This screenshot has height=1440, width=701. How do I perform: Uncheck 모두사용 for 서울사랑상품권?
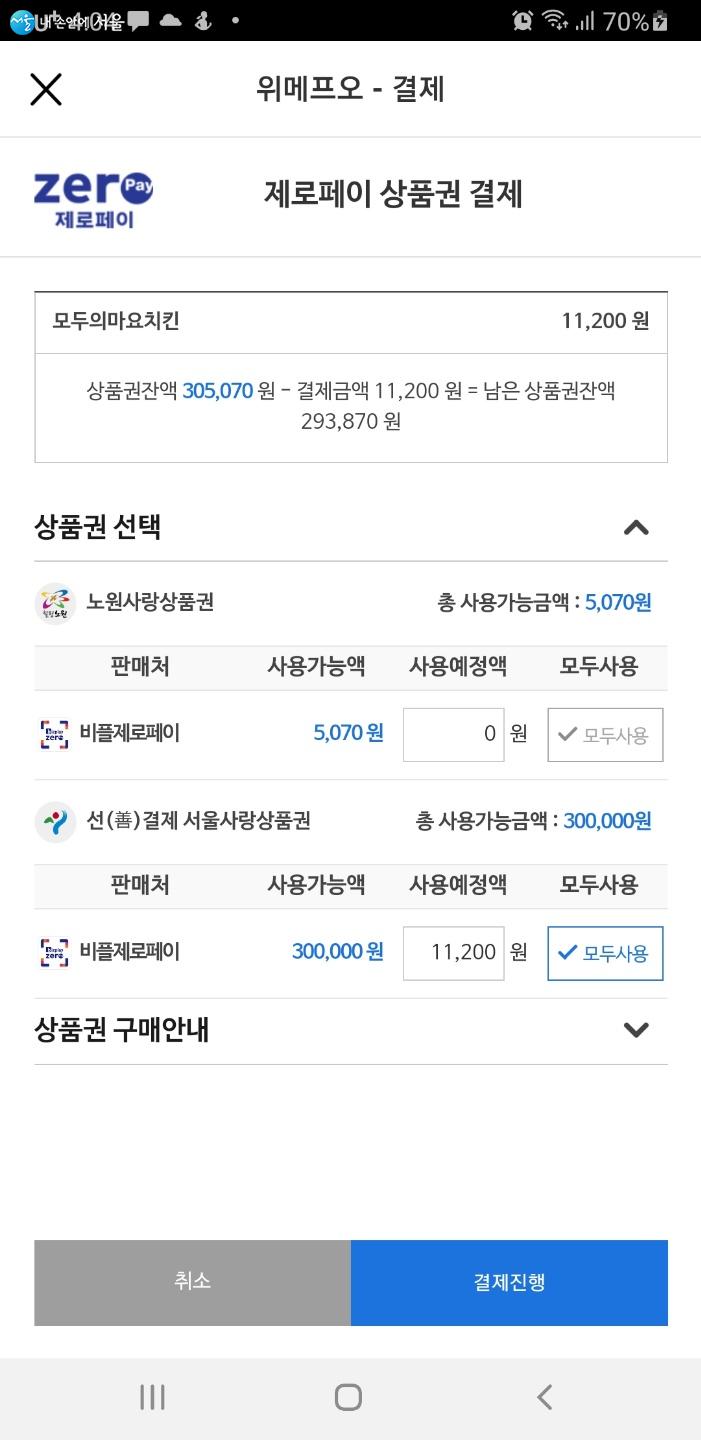[x=605, y=953]
